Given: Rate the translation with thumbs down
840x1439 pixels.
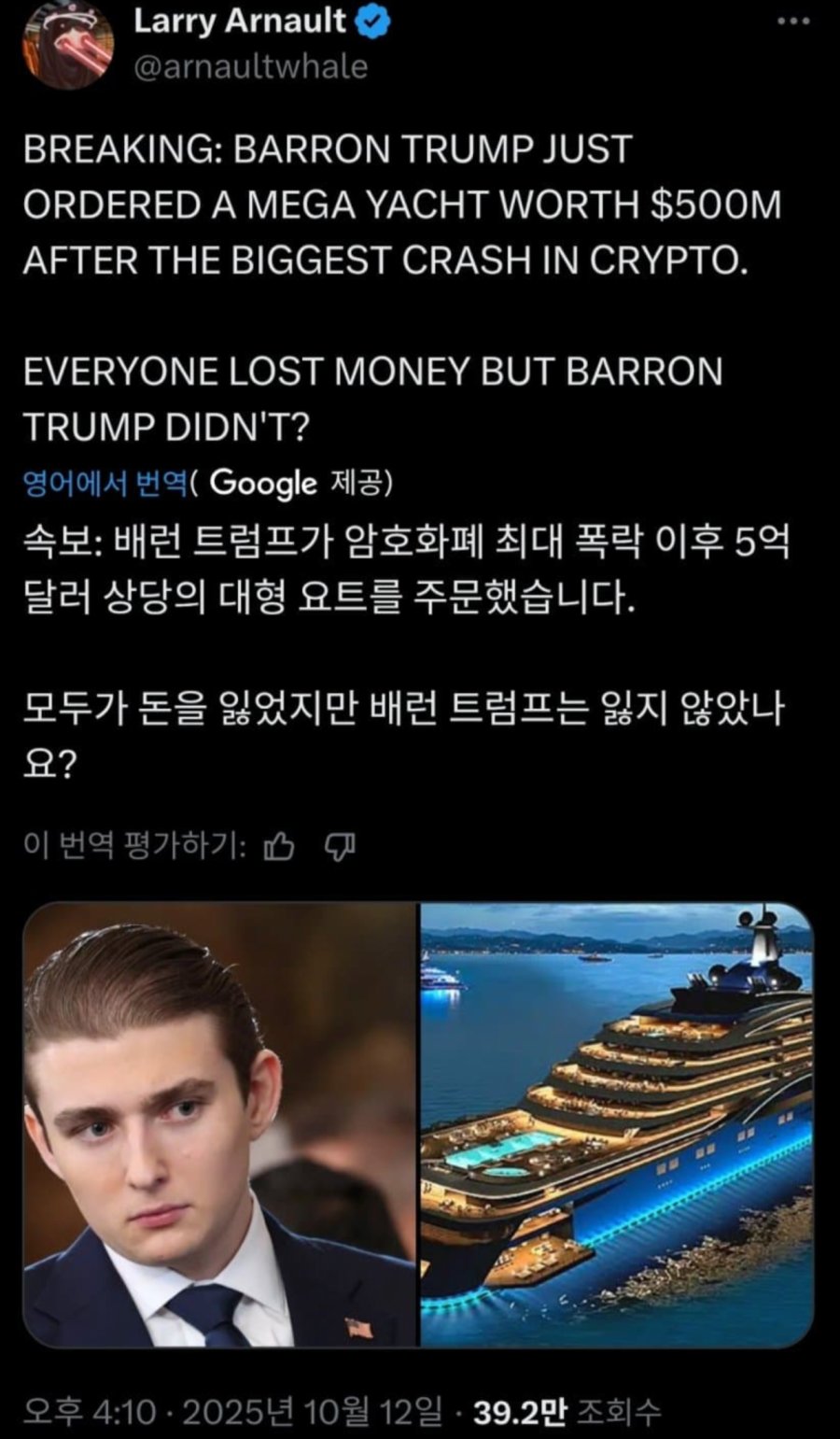Looking at the screenshot, I should 340,846.
